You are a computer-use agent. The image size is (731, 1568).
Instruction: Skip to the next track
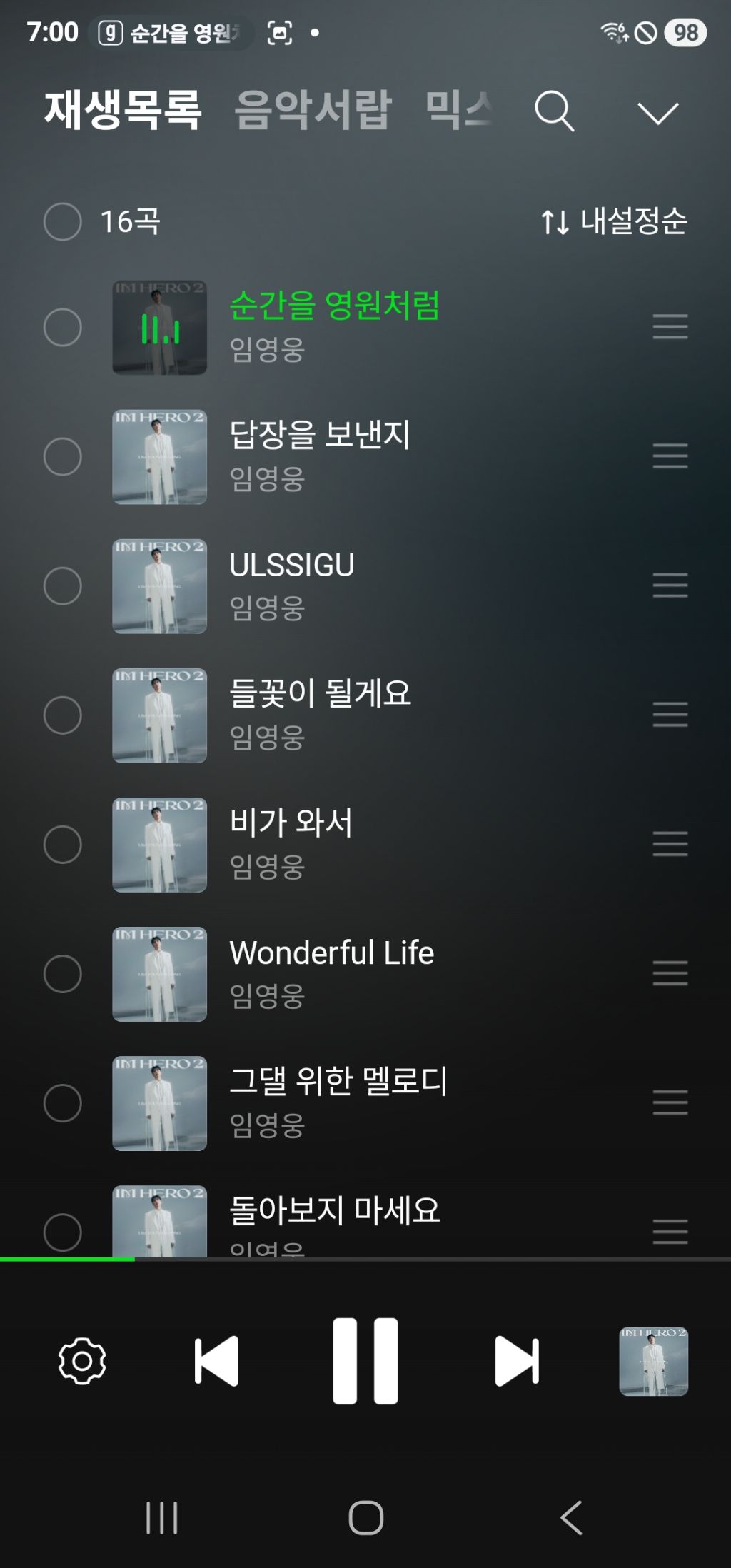516,1361
